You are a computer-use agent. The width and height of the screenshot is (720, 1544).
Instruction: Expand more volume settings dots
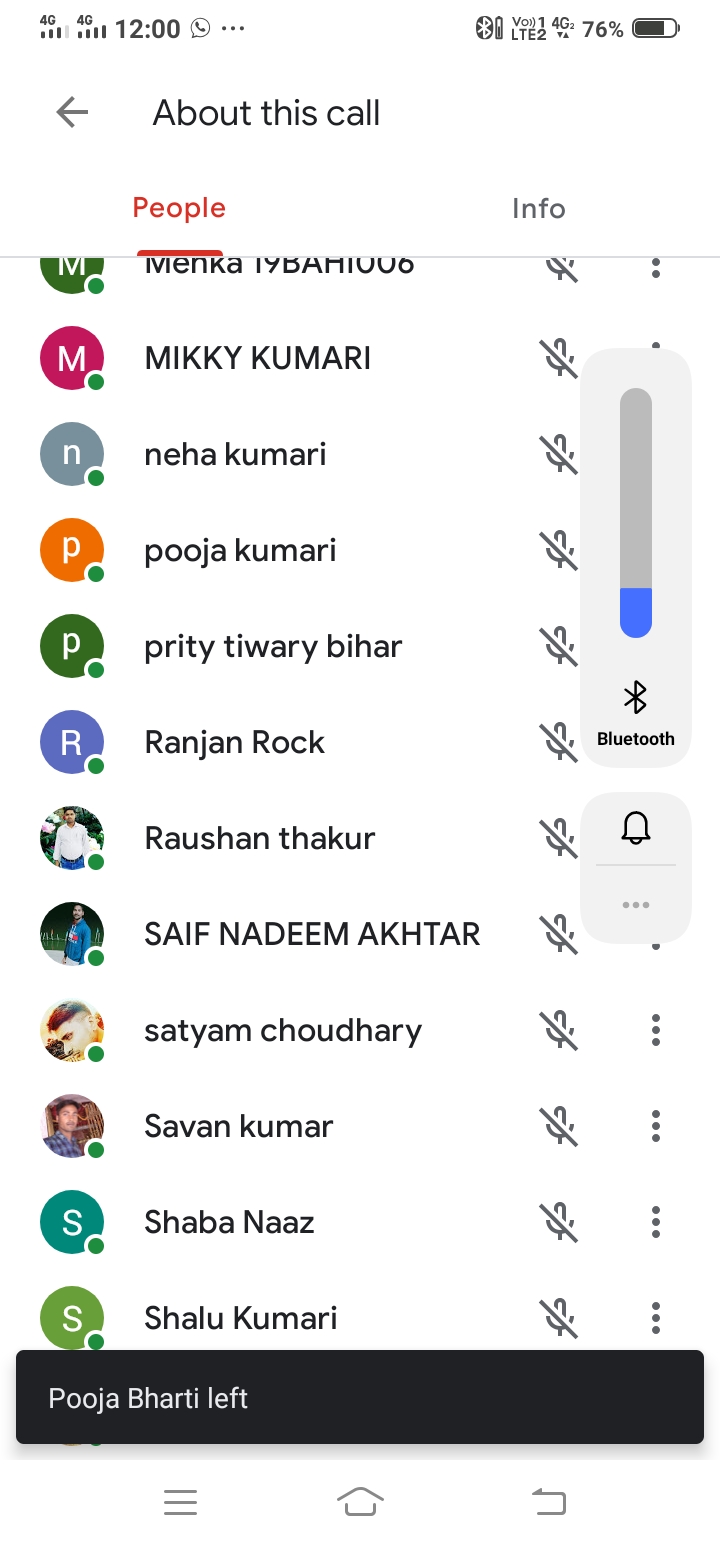coord(636,905)
